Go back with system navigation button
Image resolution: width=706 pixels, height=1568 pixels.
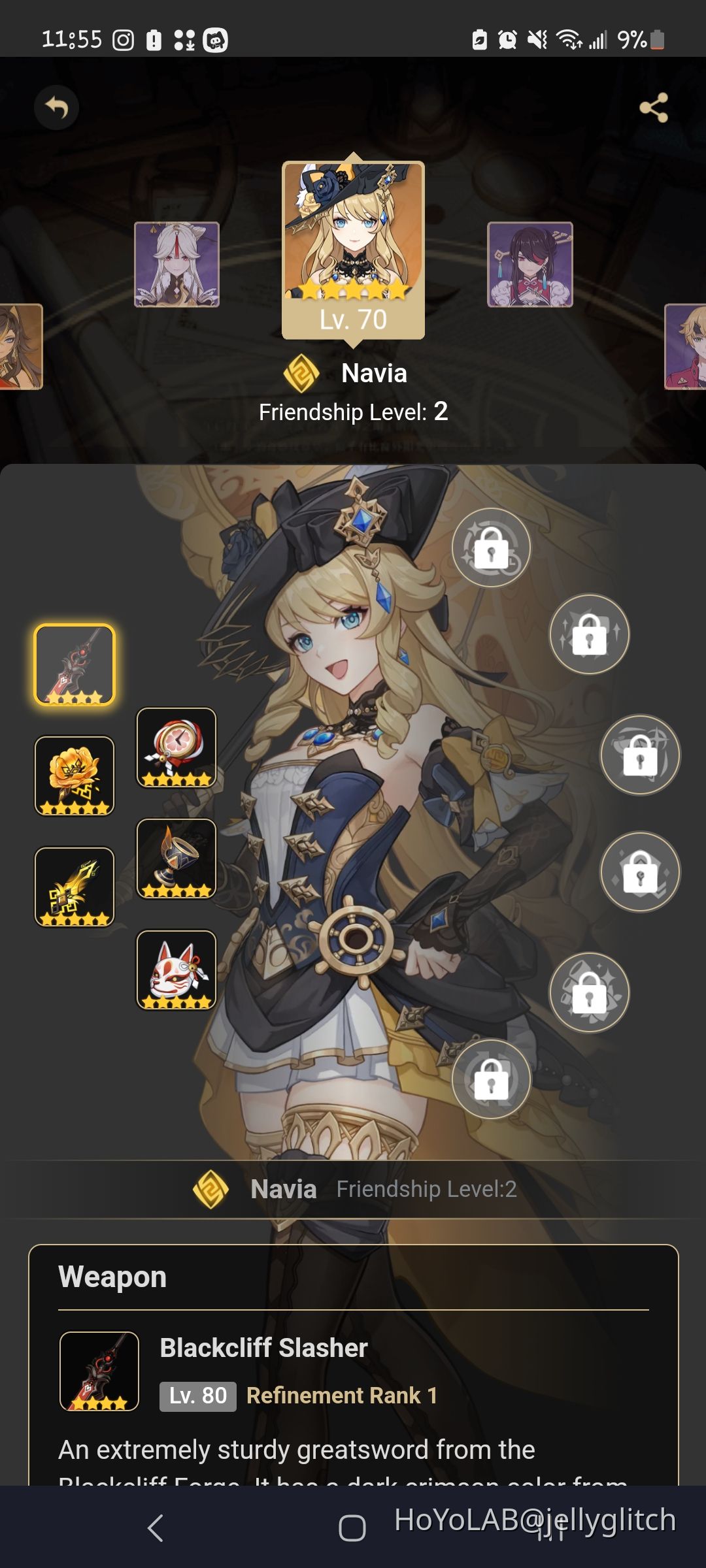click(156, 1528)
